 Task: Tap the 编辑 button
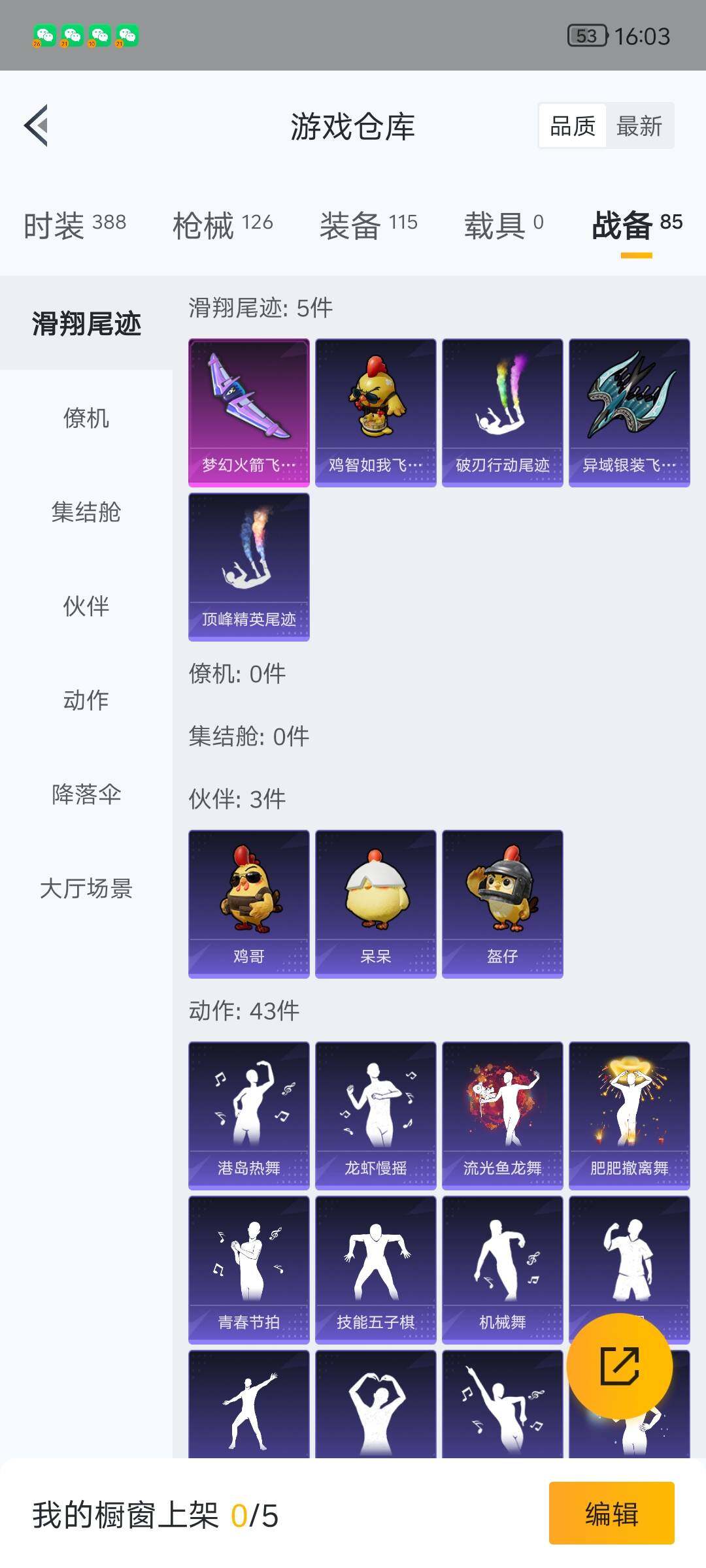point(611,1516)
